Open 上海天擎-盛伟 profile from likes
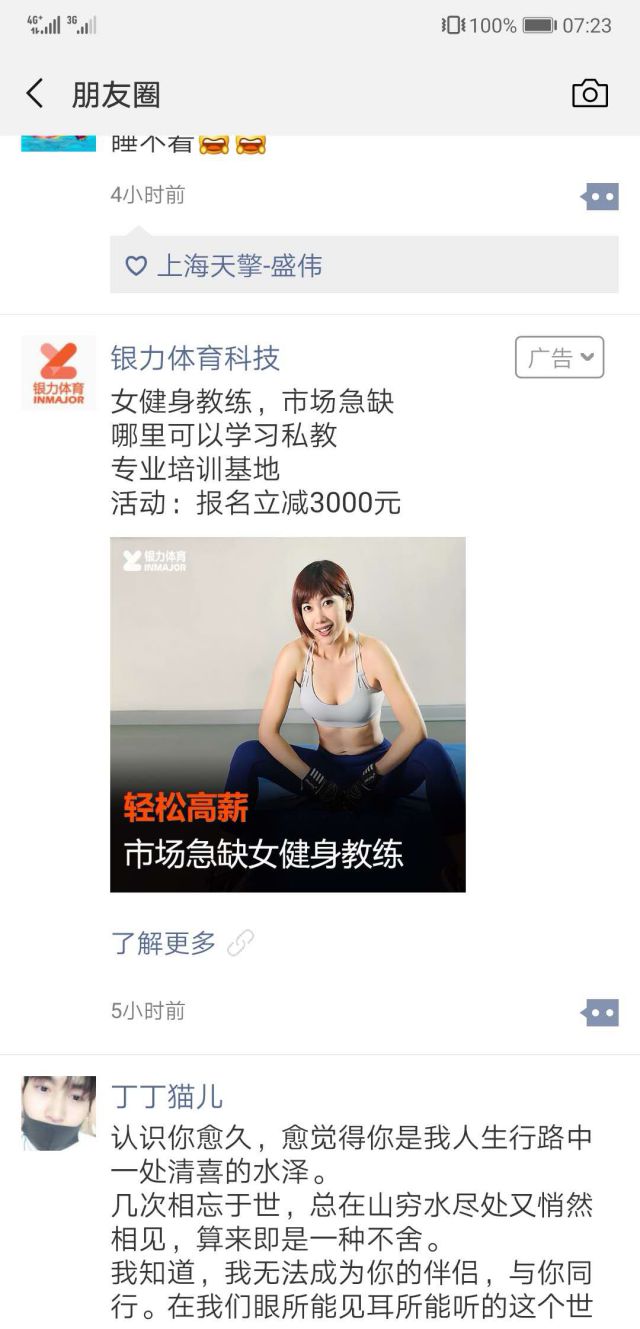This screenshot has width=640, height=1329. pos(239,266)
